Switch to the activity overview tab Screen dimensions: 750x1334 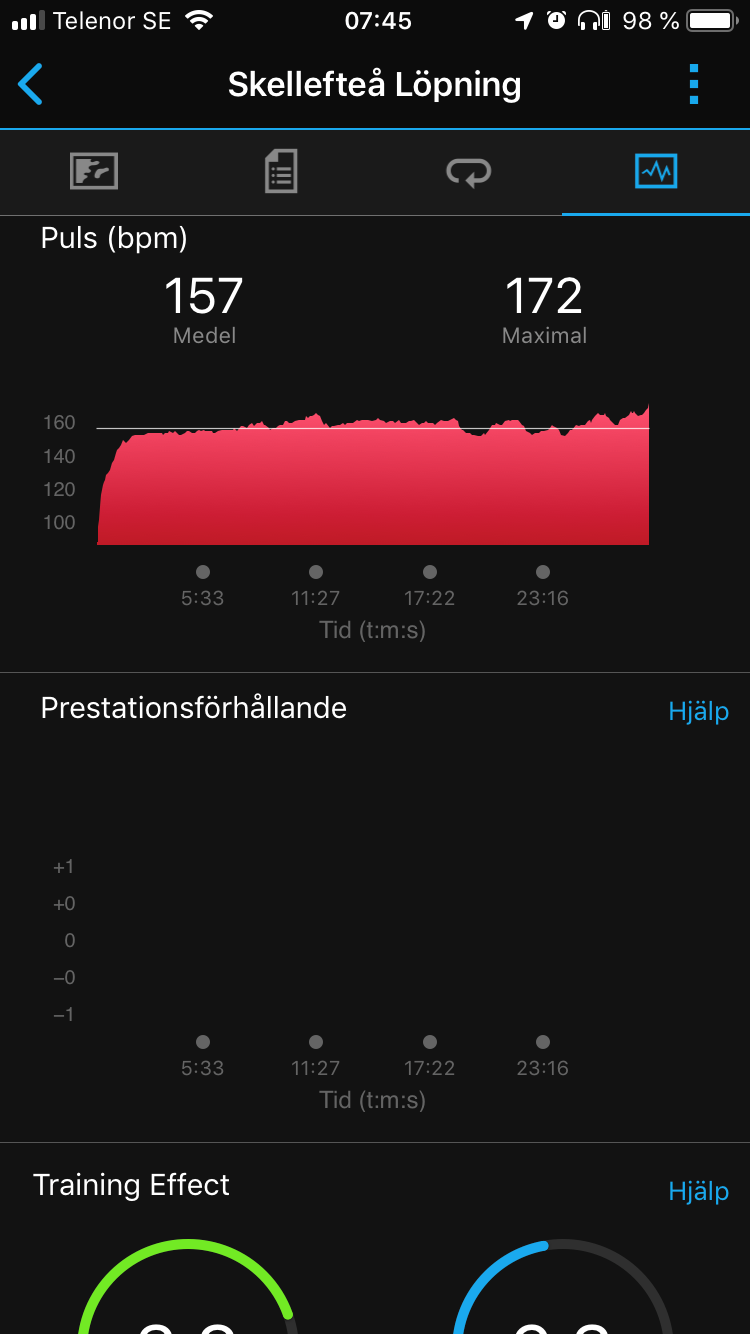coord(94,172)
